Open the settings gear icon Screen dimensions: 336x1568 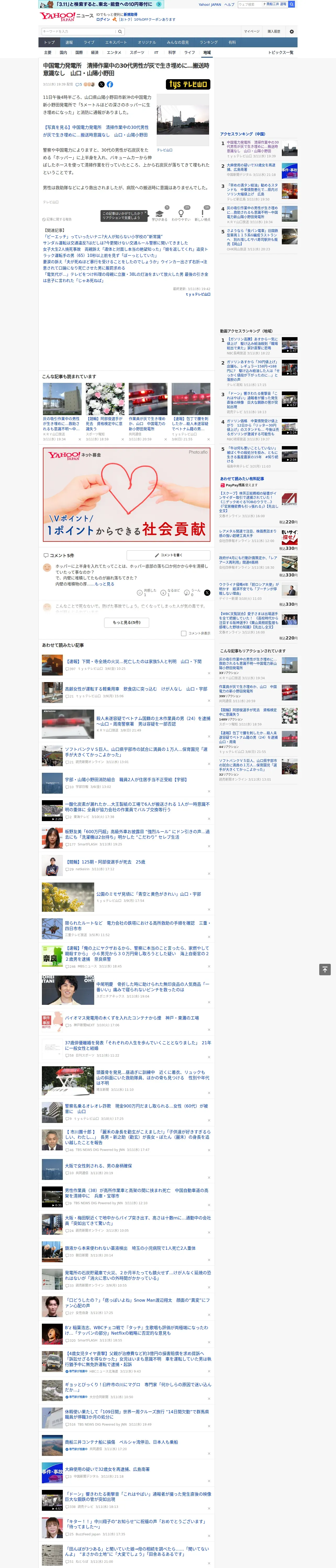click(x=292, y=31)
